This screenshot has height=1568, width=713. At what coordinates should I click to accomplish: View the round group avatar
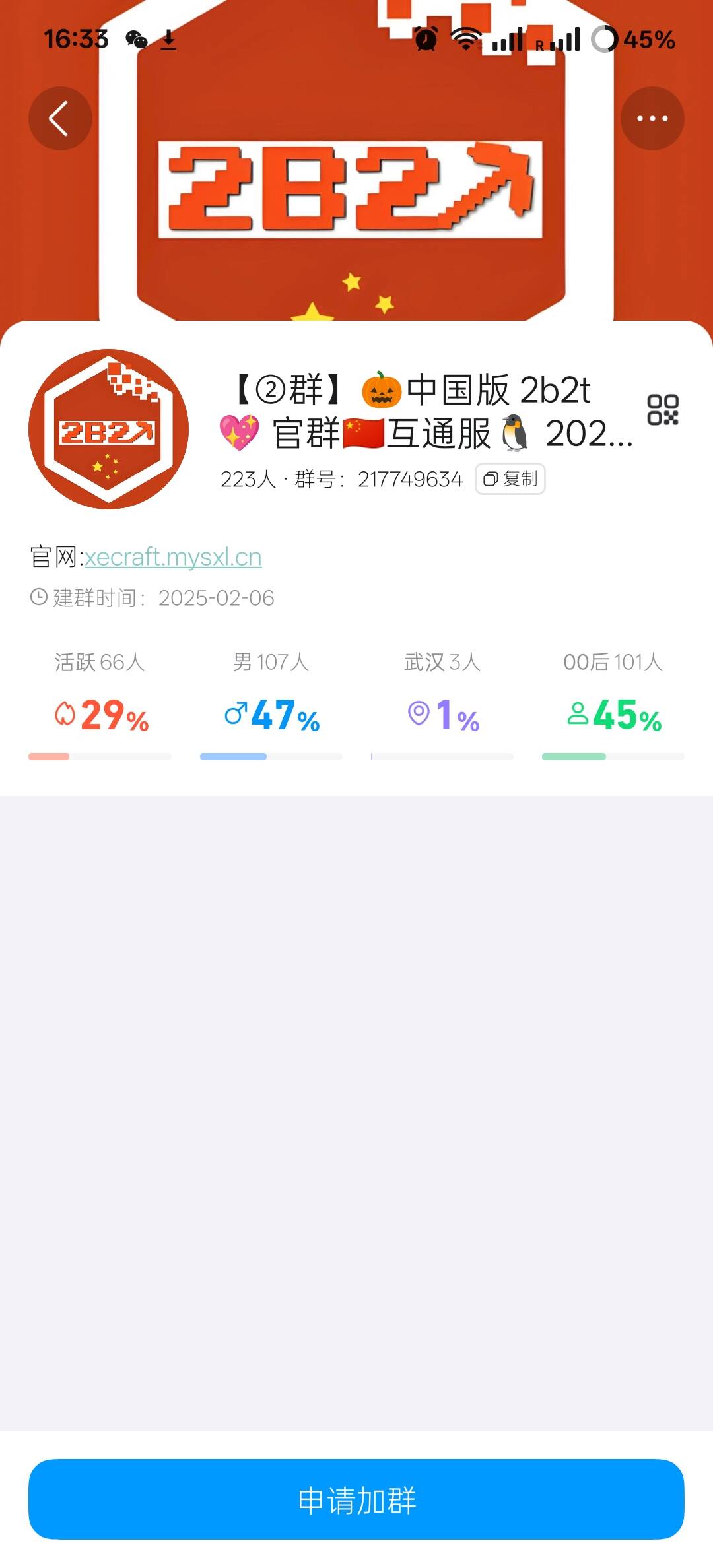109,430
